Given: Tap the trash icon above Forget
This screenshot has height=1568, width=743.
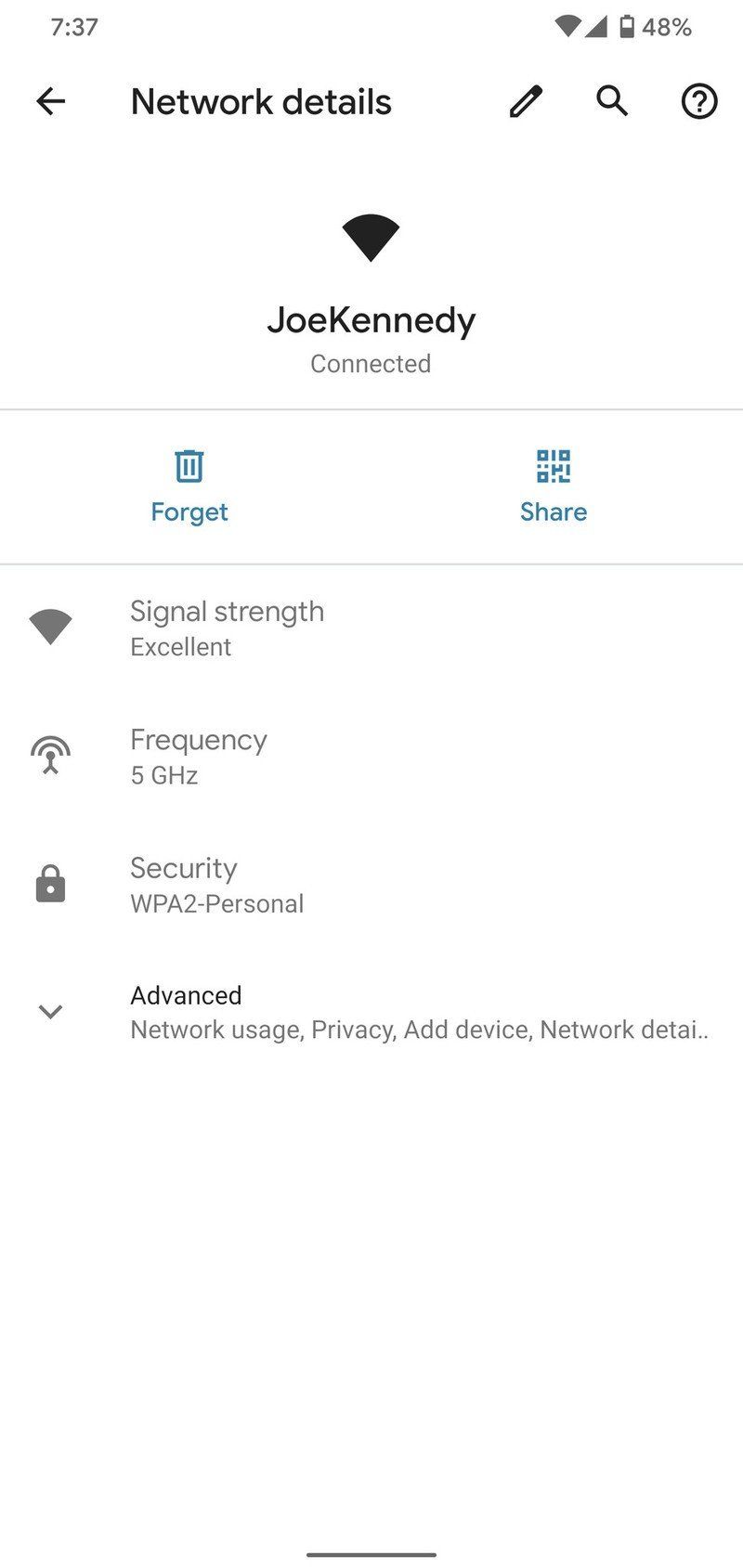Looking at the screenshot, I should pos(189,466).
